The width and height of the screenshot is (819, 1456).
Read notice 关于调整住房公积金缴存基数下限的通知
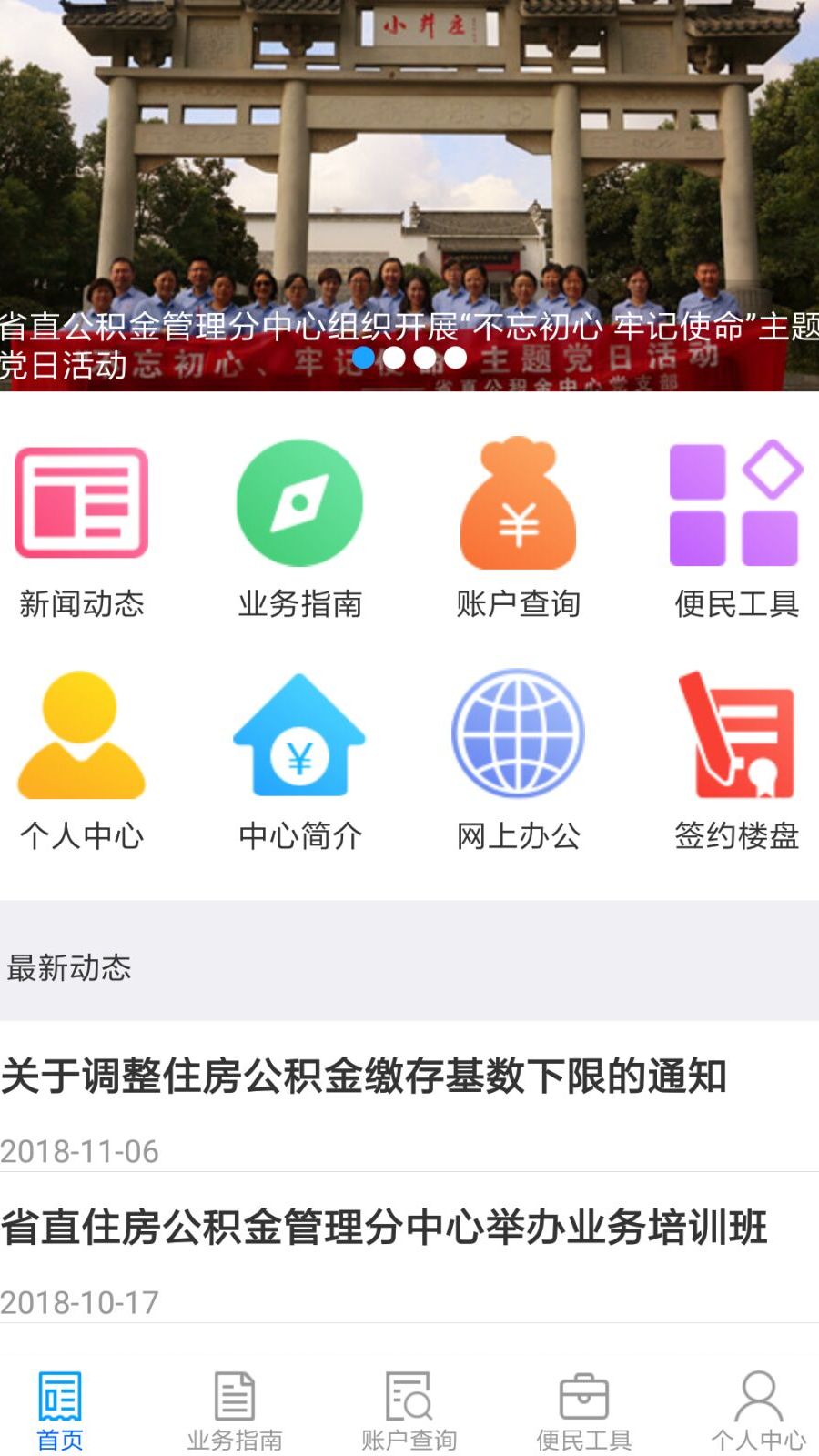(364, 1077)
